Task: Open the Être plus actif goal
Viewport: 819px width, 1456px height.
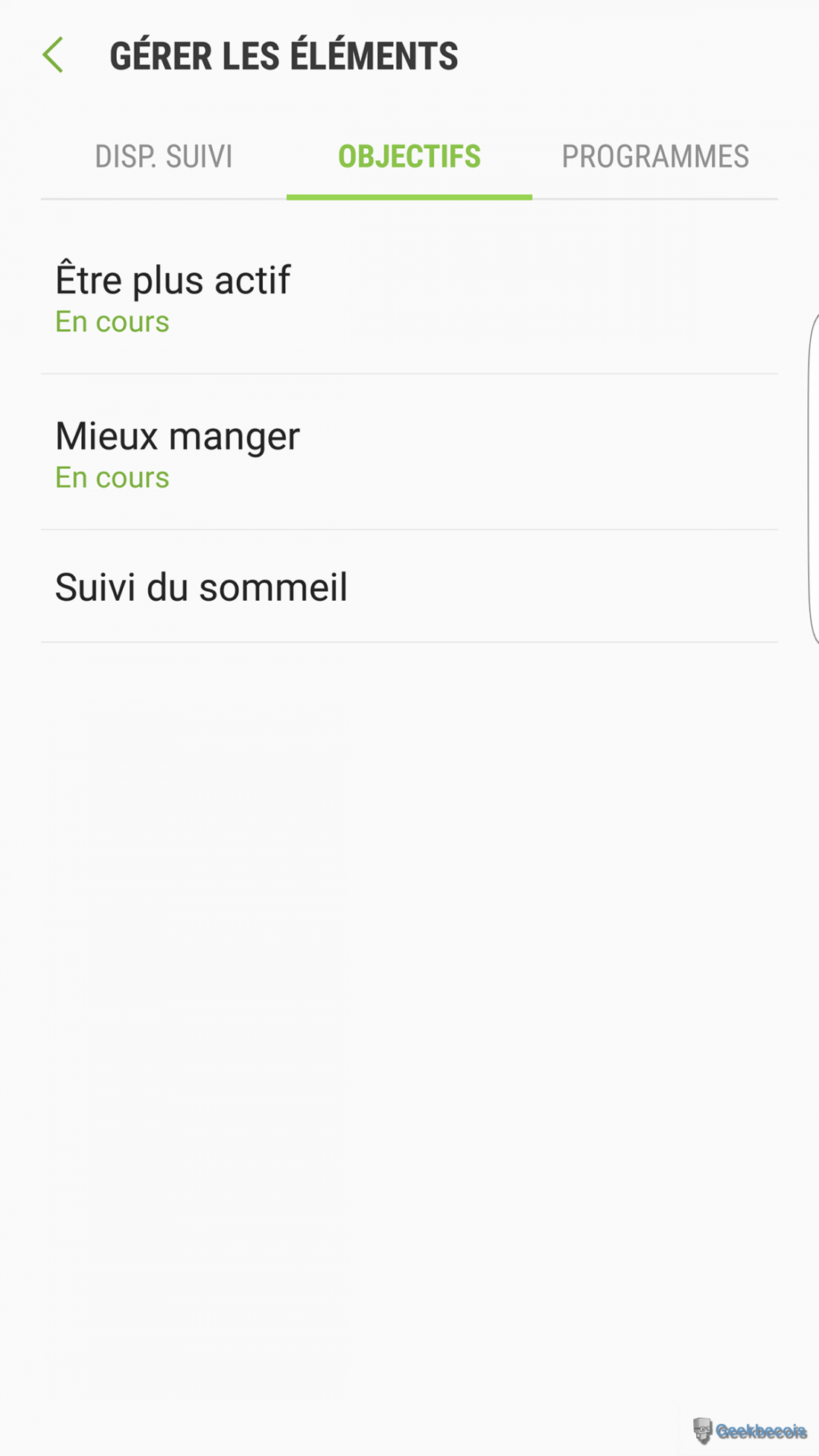Action: [409, 298]
